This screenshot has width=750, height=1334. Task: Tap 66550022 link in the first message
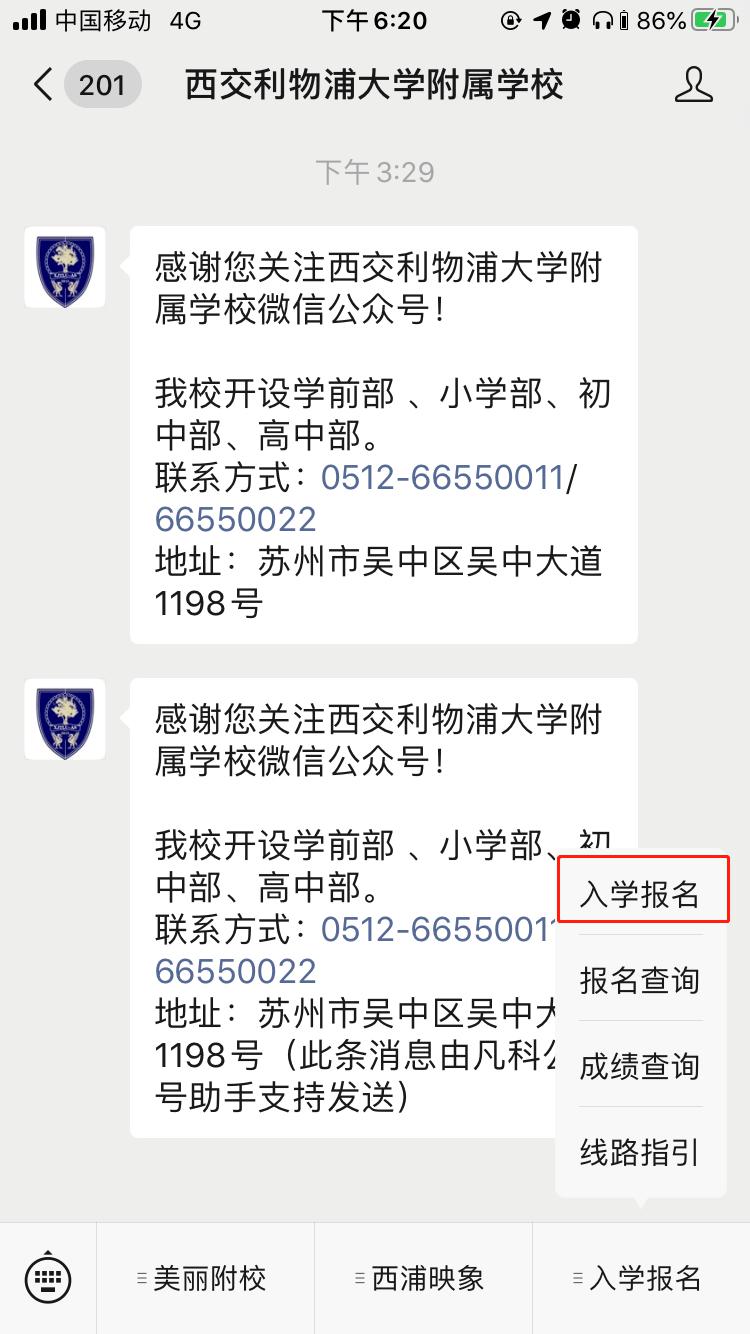click(x=236, y=520)
